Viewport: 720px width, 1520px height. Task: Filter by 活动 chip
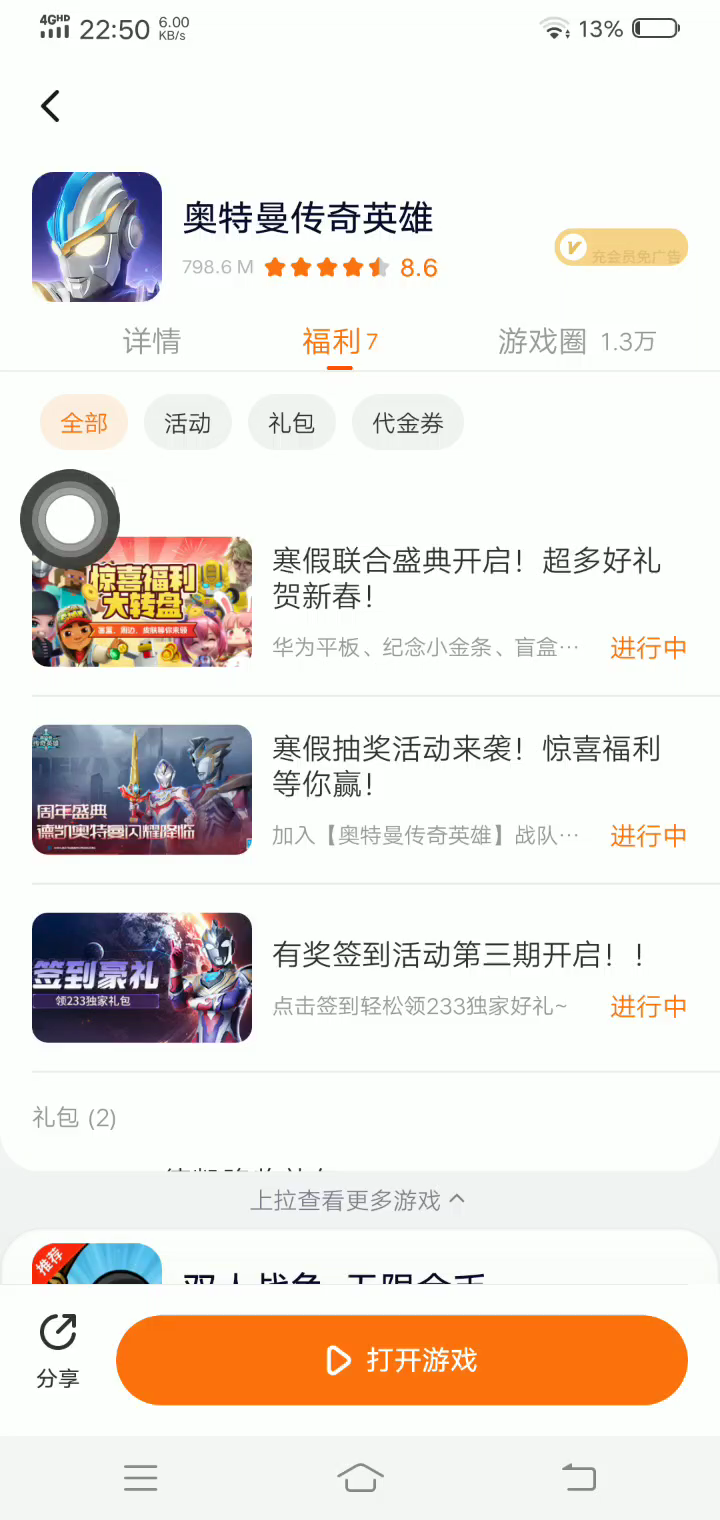188,423
